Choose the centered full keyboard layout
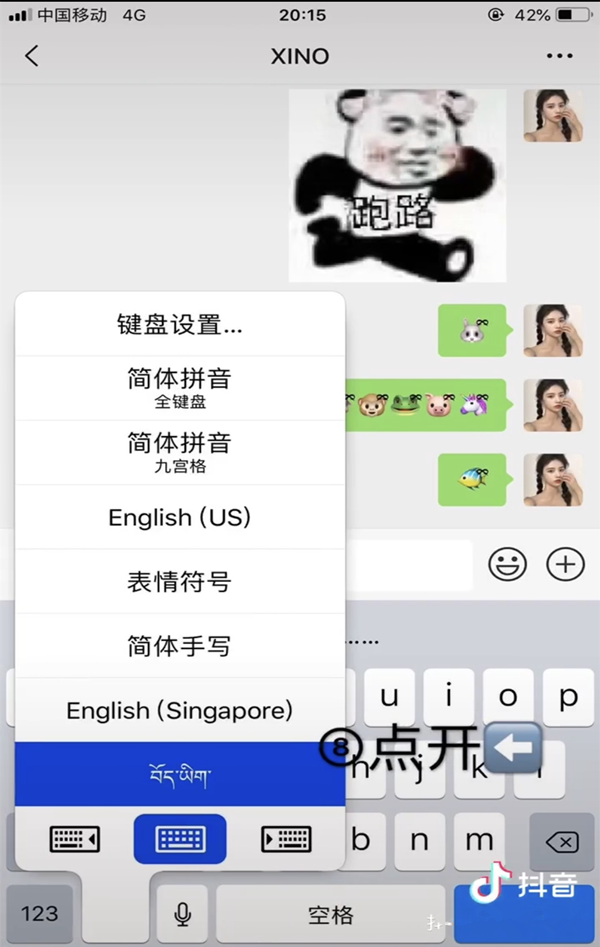 [x=180, y=838]
